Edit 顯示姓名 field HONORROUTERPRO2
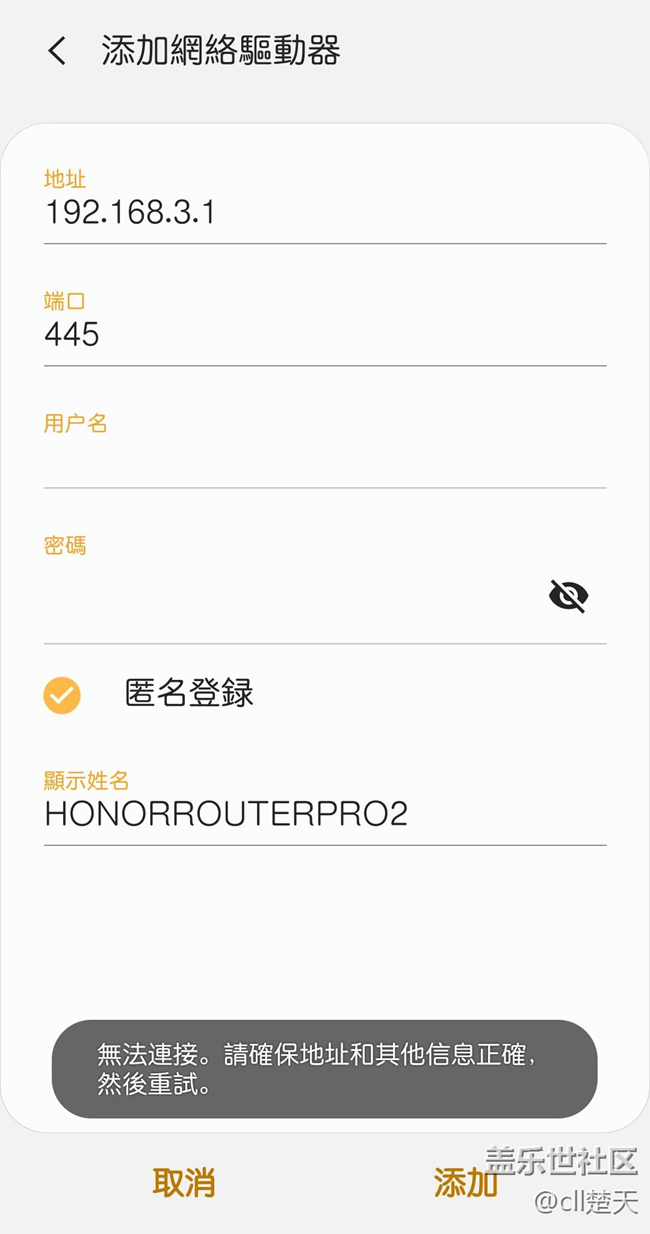 tap(325, 815)
